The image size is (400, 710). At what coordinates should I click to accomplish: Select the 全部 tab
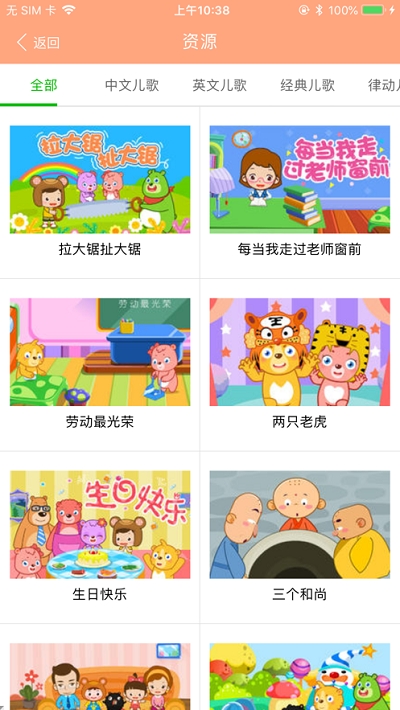(x=44, y=85)
